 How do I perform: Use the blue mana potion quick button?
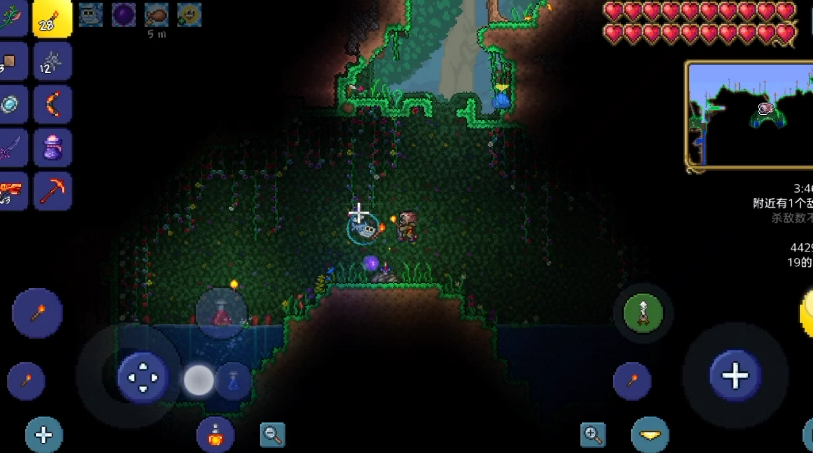click(x=233, y=381)
